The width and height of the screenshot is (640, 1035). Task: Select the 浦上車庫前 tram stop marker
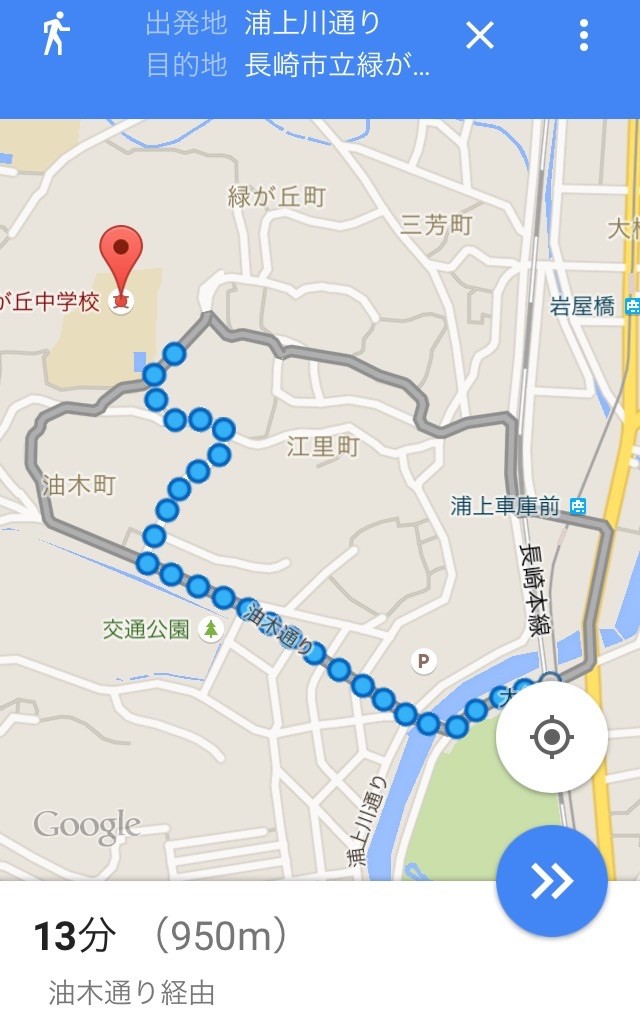coord(578,506)
